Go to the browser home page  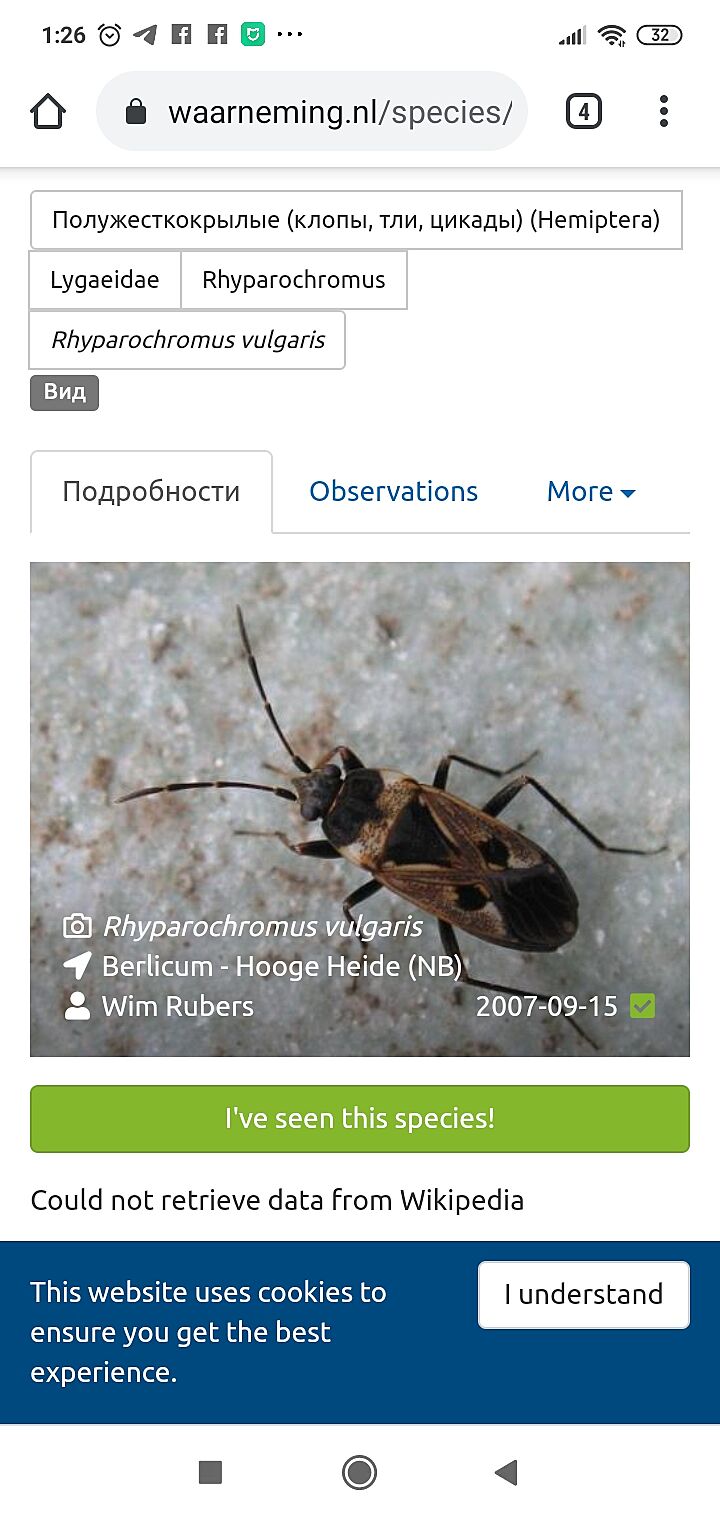pyautogui.click(x=48, y=112)
